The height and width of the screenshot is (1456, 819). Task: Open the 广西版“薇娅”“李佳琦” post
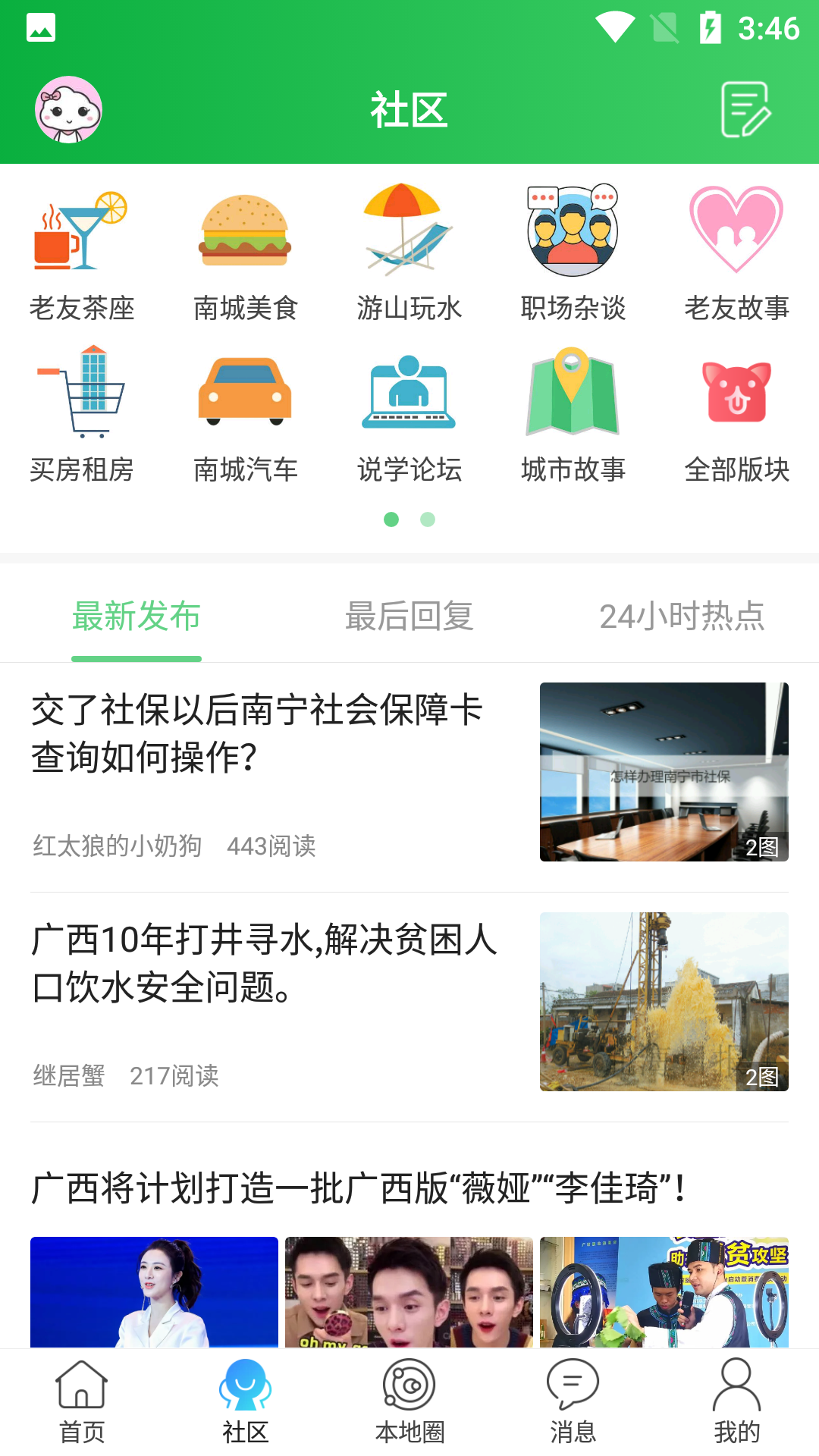coord(358,1188)
